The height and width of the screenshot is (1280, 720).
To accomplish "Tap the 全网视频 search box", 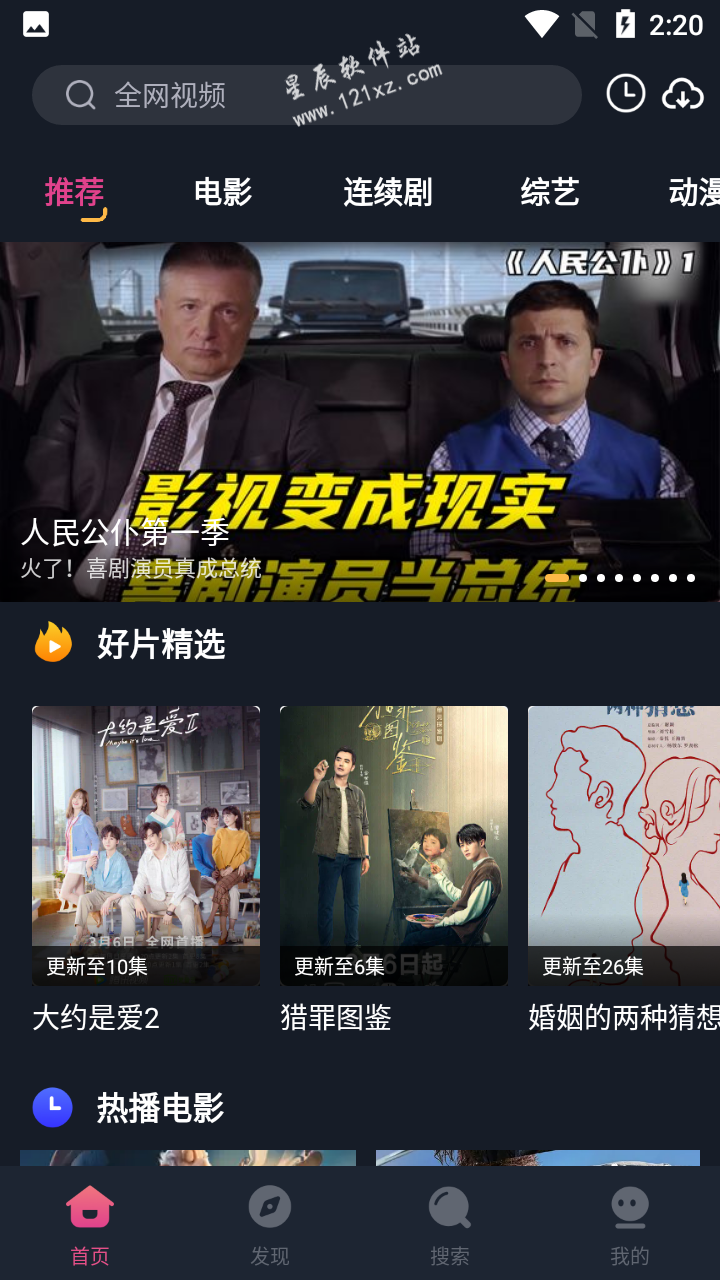I will 306,95.
